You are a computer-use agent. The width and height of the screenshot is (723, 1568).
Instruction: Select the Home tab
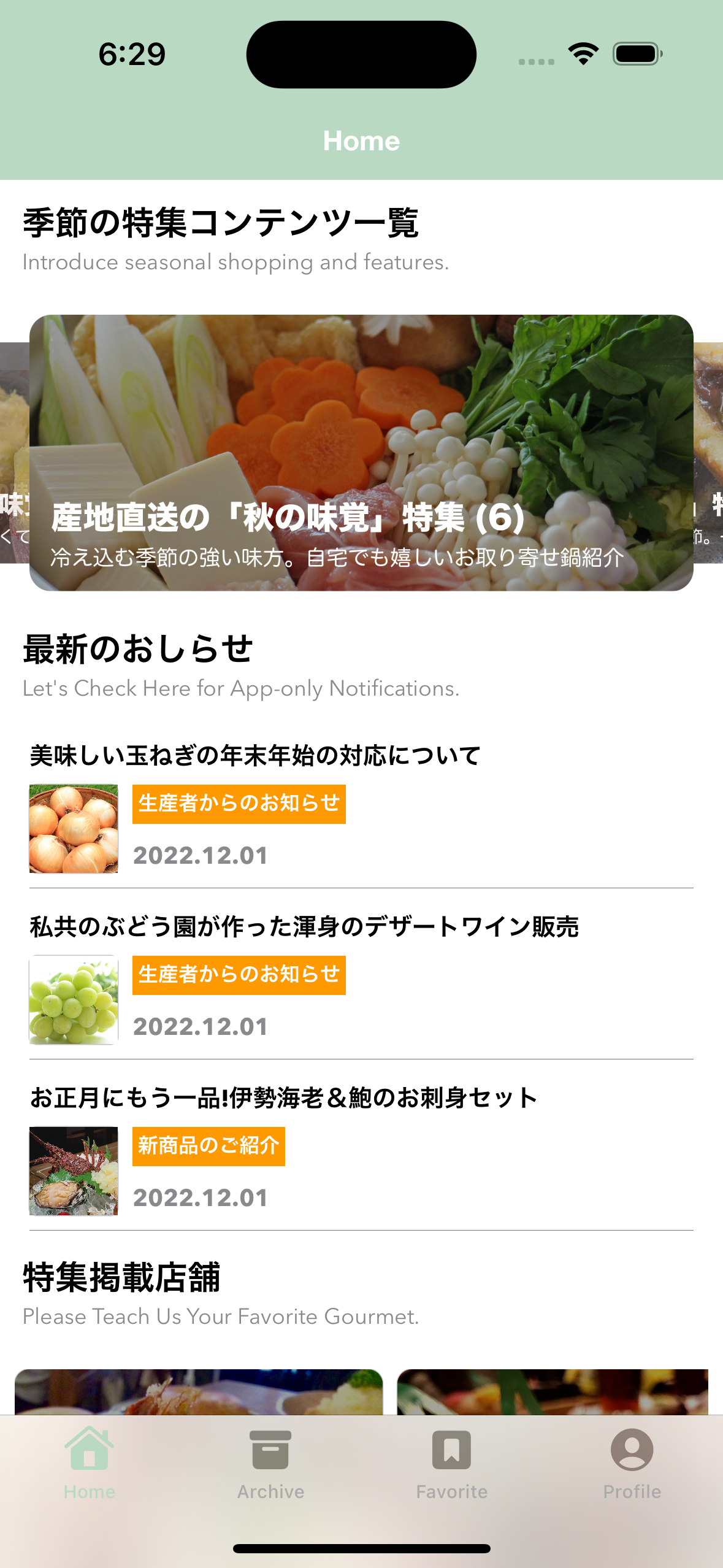[90, 1463]
